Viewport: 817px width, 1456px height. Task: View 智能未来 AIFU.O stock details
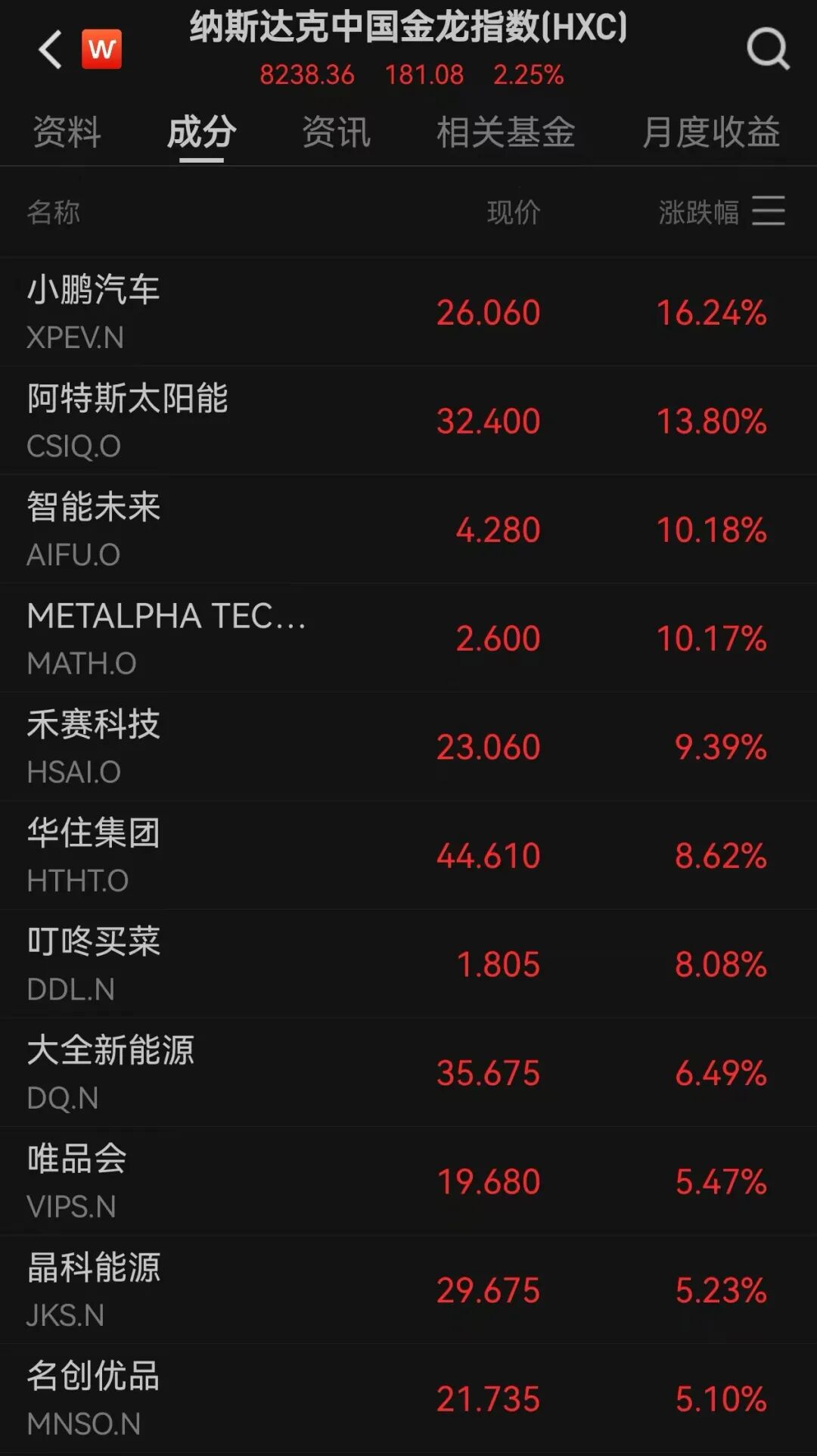click(408, 530)
